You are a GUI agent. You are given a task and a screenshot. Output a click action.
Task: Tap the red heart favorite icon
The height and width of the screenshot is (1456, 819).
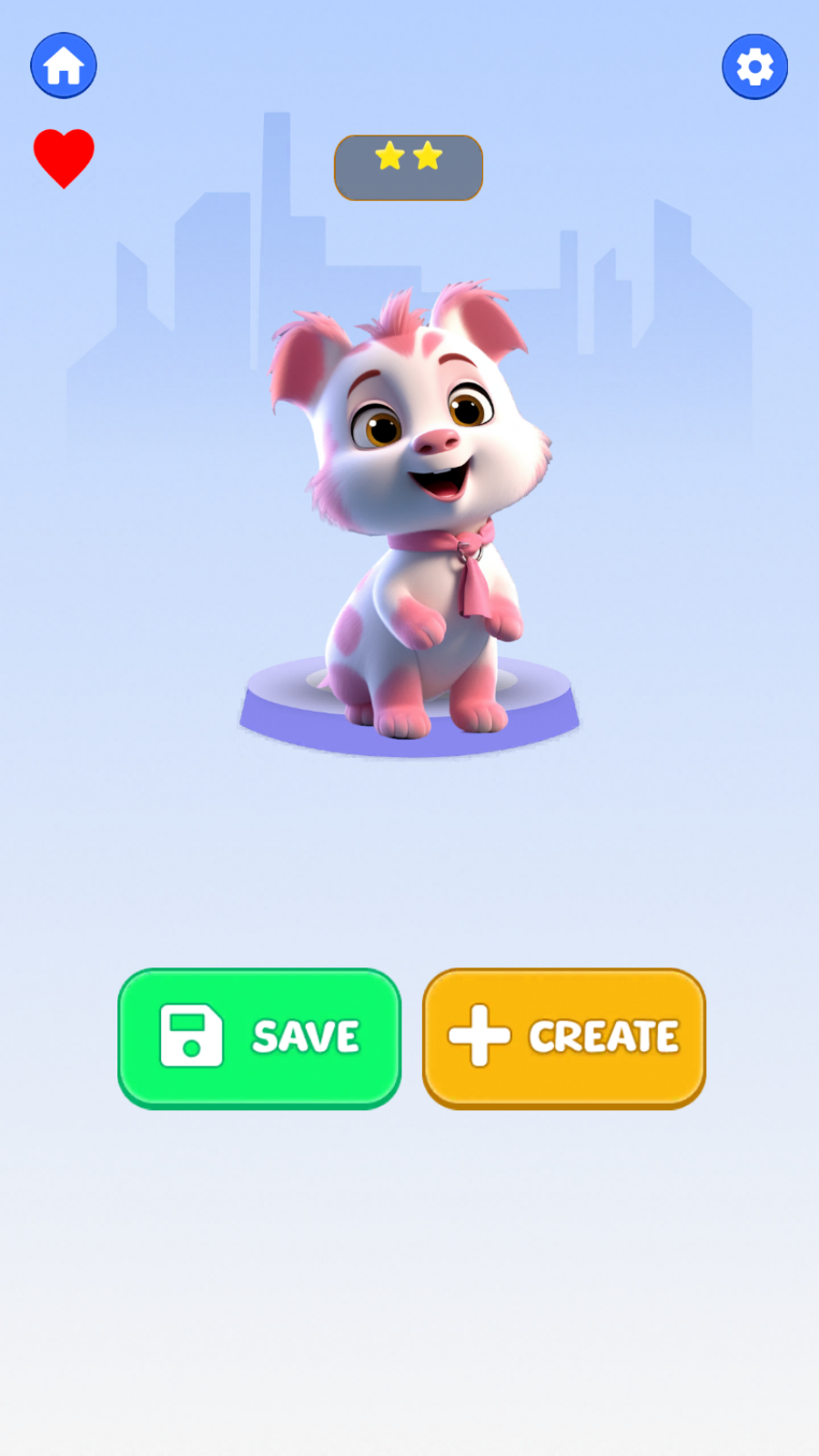pos(64,157)
